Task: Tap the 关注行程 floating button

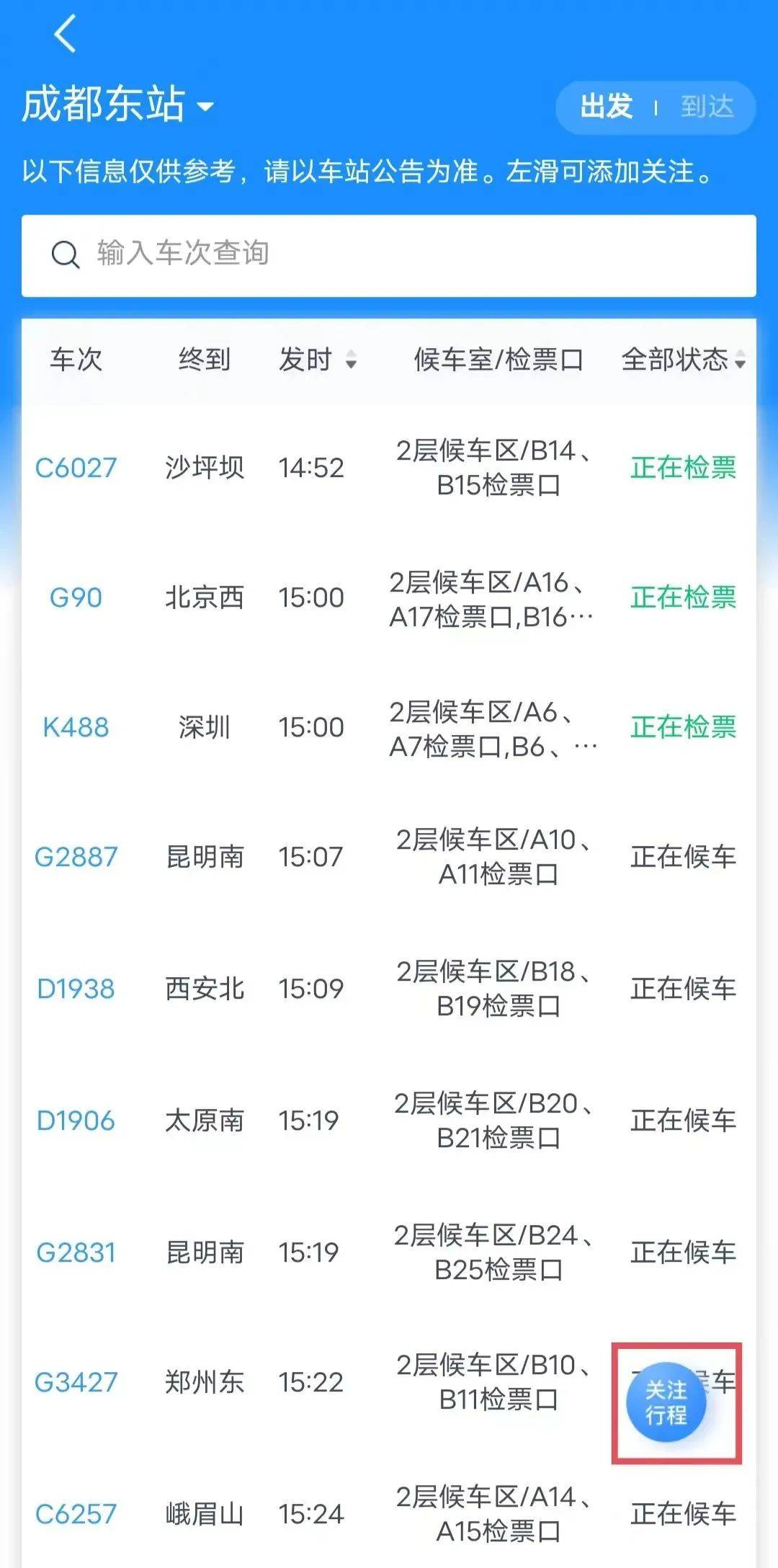Action: click(666, 1402)
